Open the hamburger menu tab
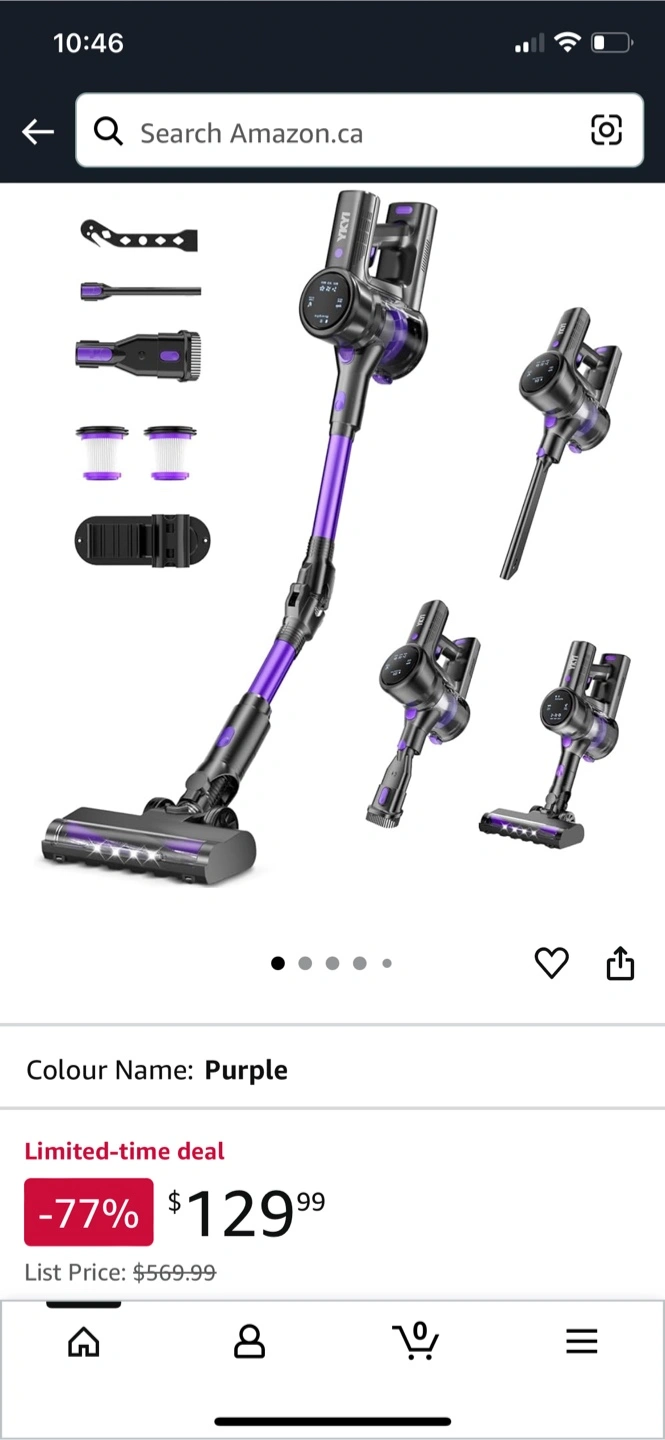The height and width of the screenshot is (1440, 665). click(581, 1341)
